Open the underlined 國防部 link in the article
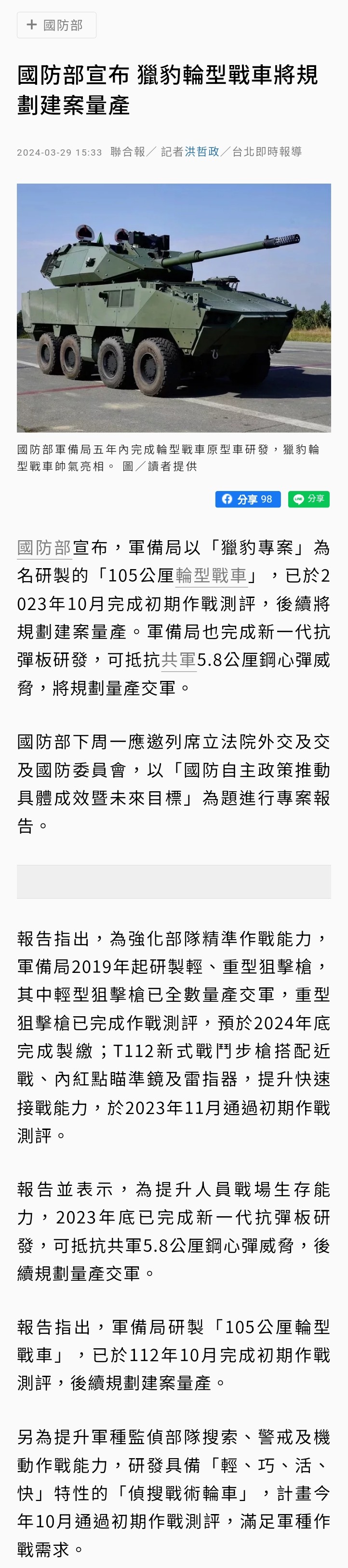 [x=44, y=547]
